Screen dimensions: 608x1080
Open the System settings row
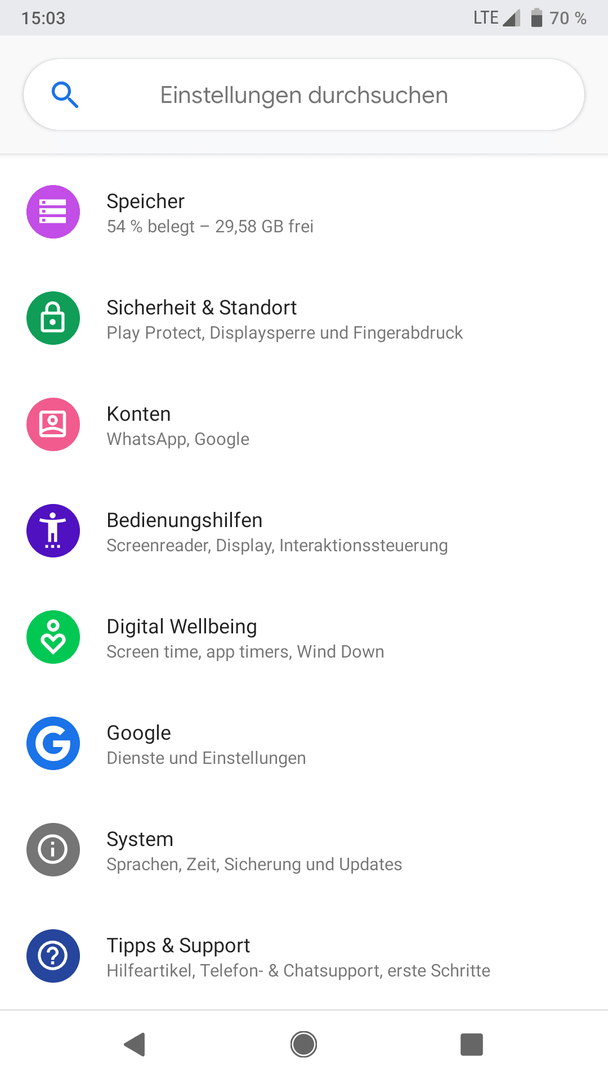[304, 850]
